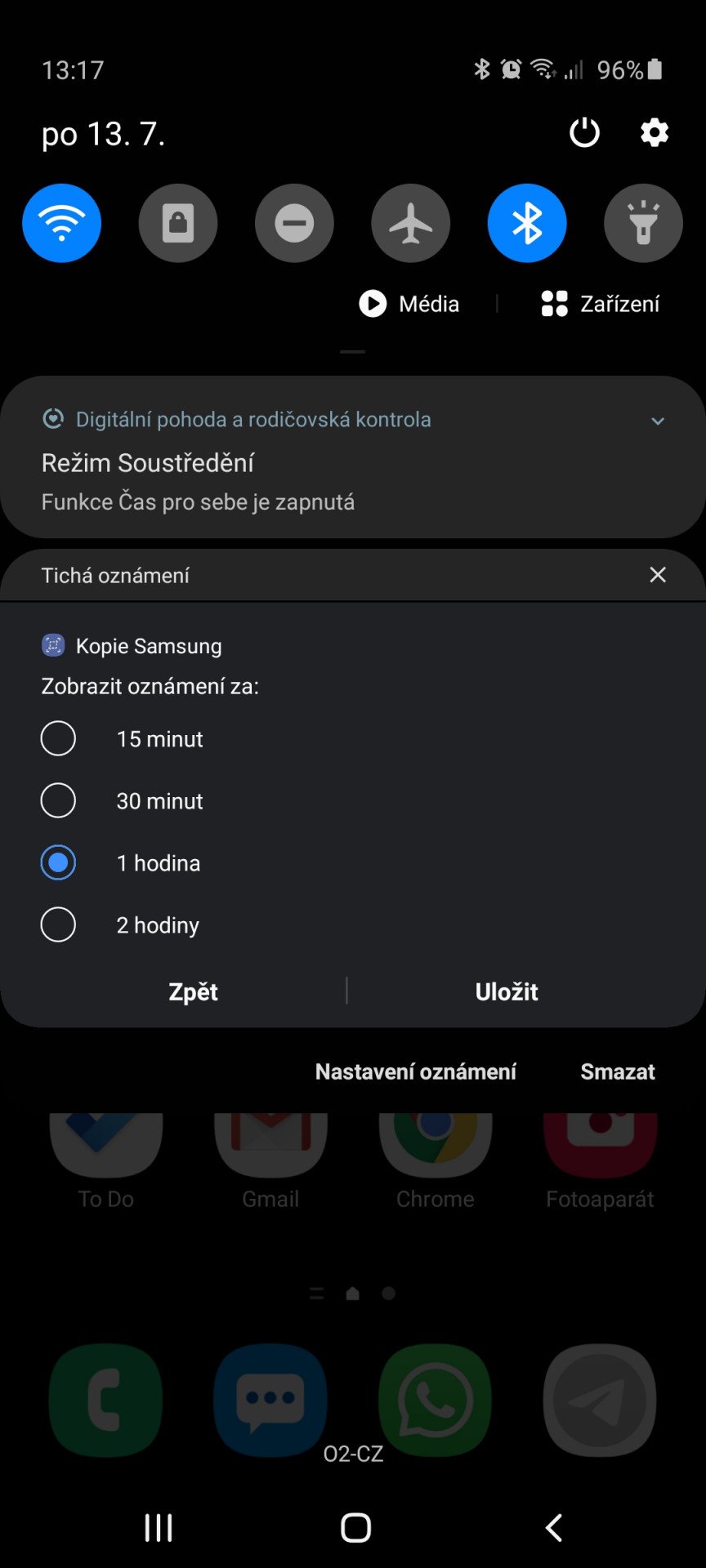This screenshot has height=1568, width=706.
Task: Open the Zařízení panel
Action: click(x=600, y=304)
